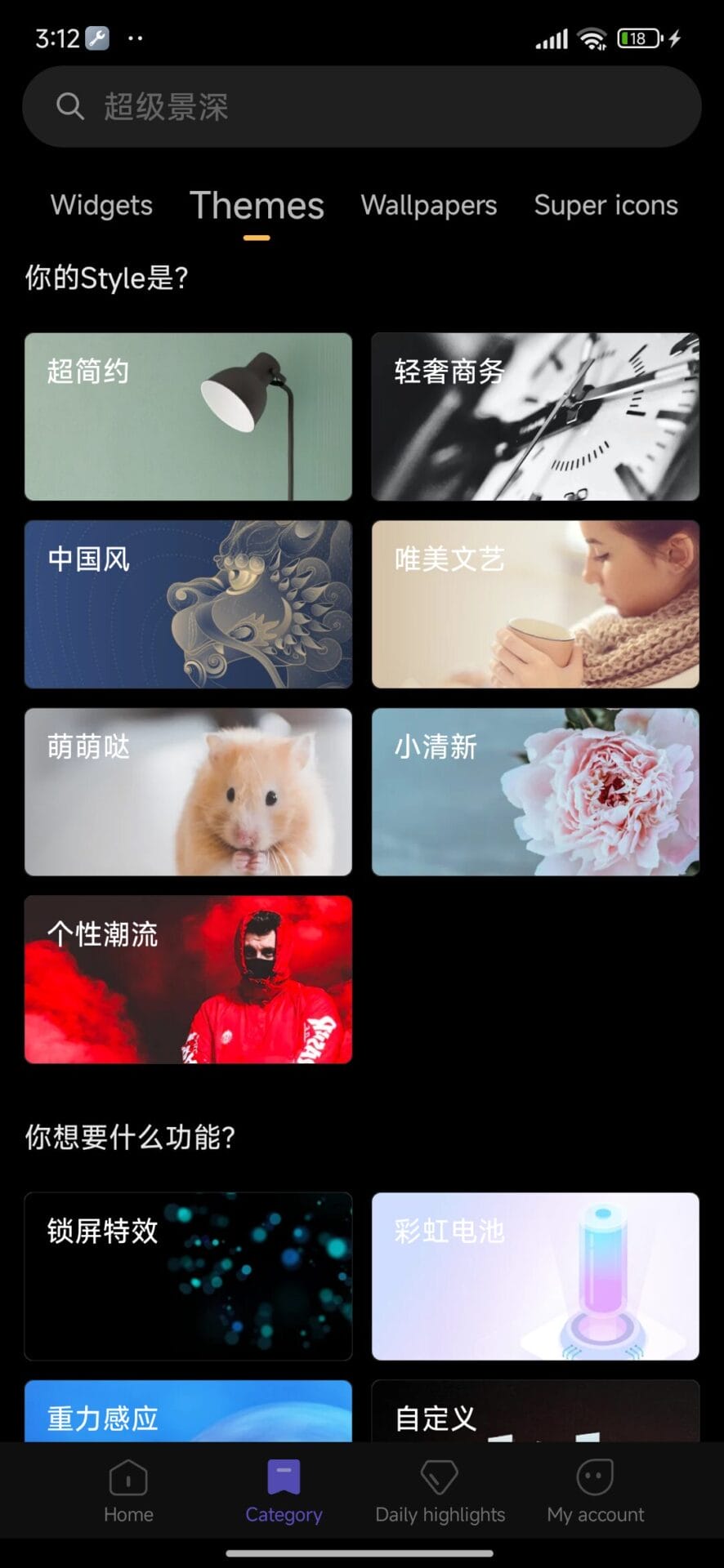The image size is (724, 1568).
Task: Open Daily highlights
Action: pyautogui.click(x=440, y=1491)
